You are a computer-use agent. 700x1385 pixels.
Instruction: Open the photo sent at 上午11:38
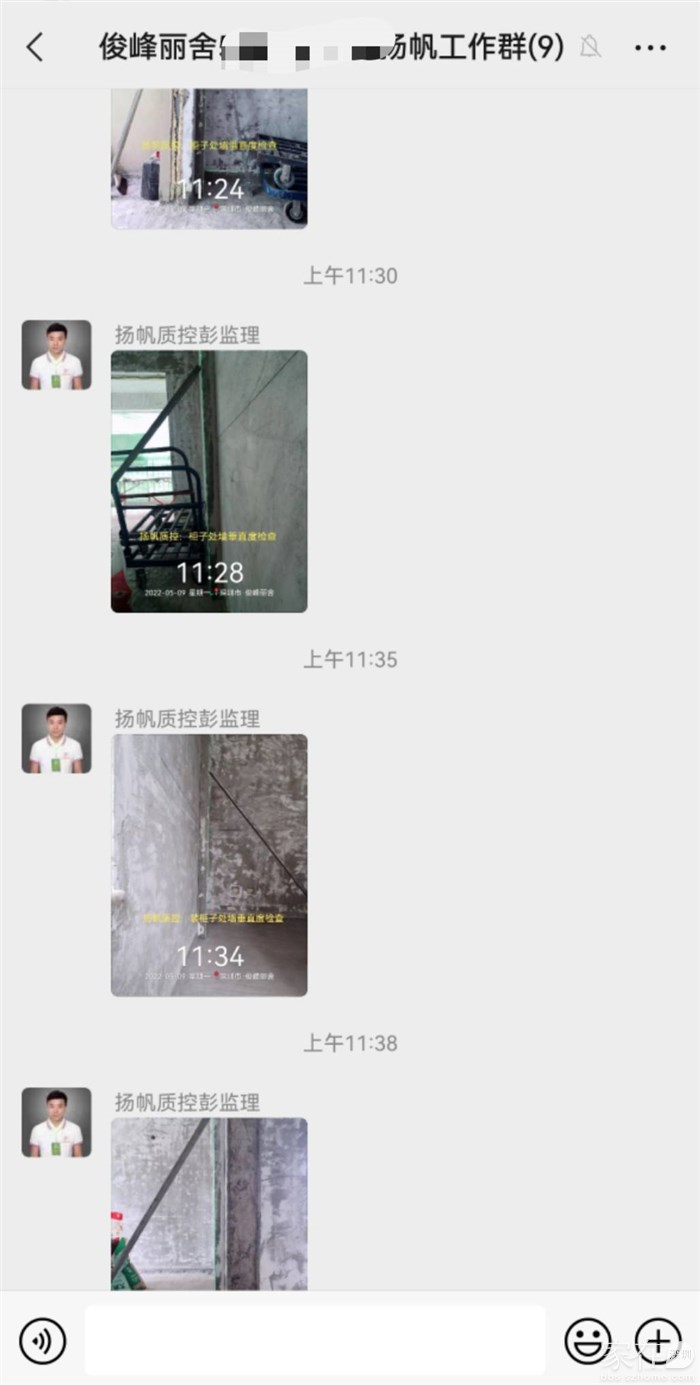[x=209, y=1203]
